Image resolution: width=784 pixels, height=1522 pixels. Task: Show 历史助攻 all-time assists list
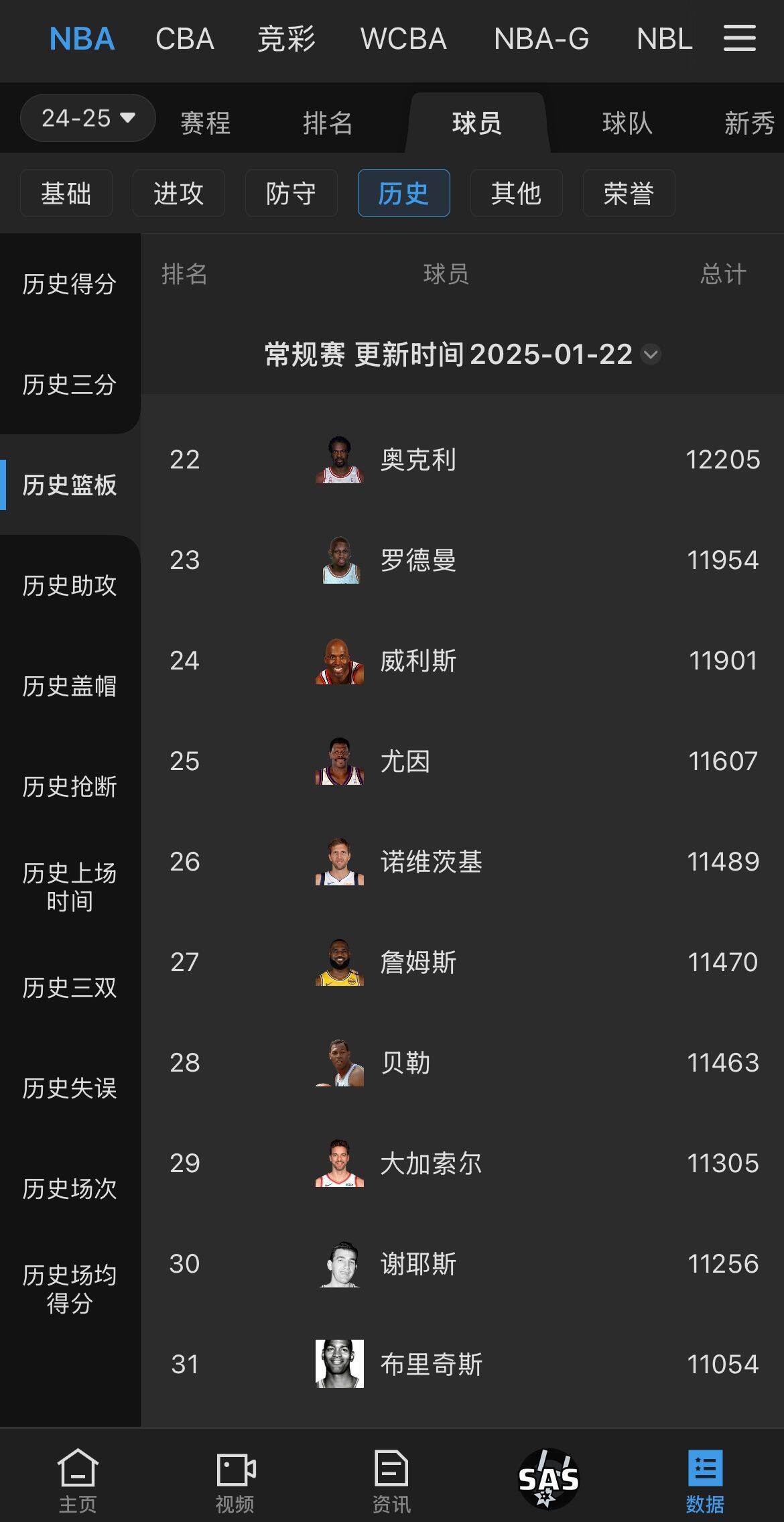69,586
